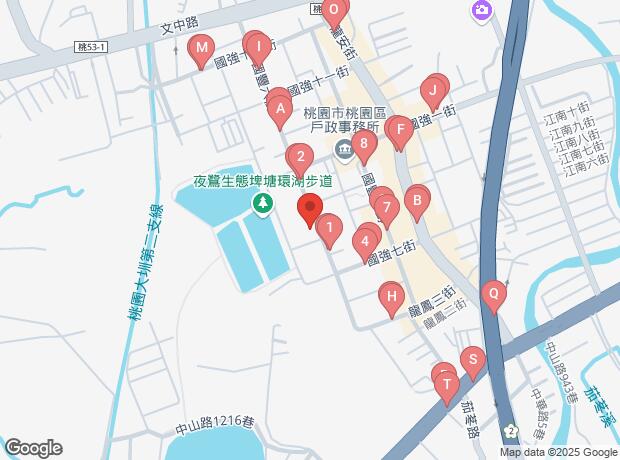Select marker B on the map
The height and width of the screenshot is (460, 620).
[416, 200]
